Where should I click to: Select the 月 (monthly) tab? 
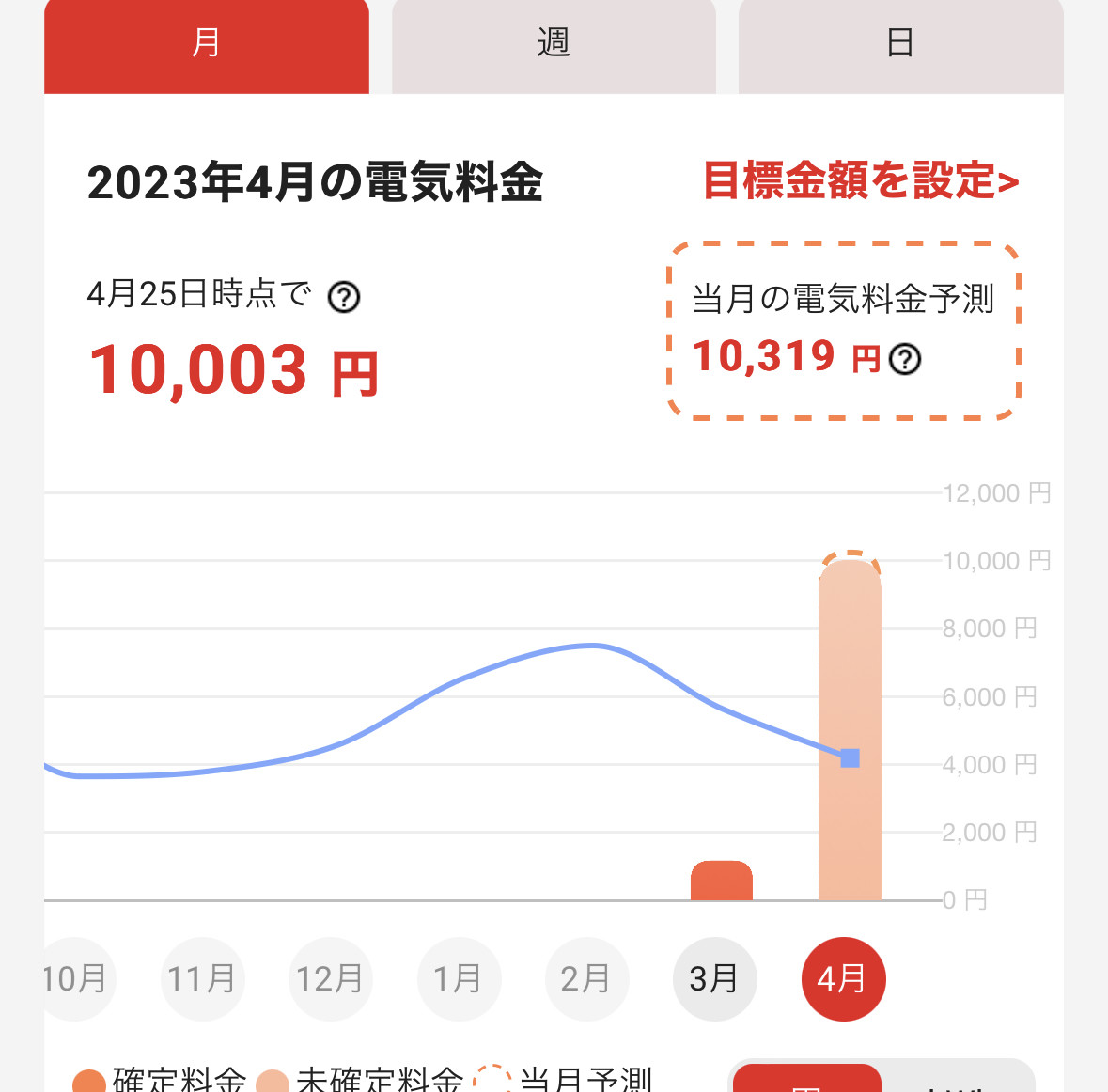click(x=206, y=44)
